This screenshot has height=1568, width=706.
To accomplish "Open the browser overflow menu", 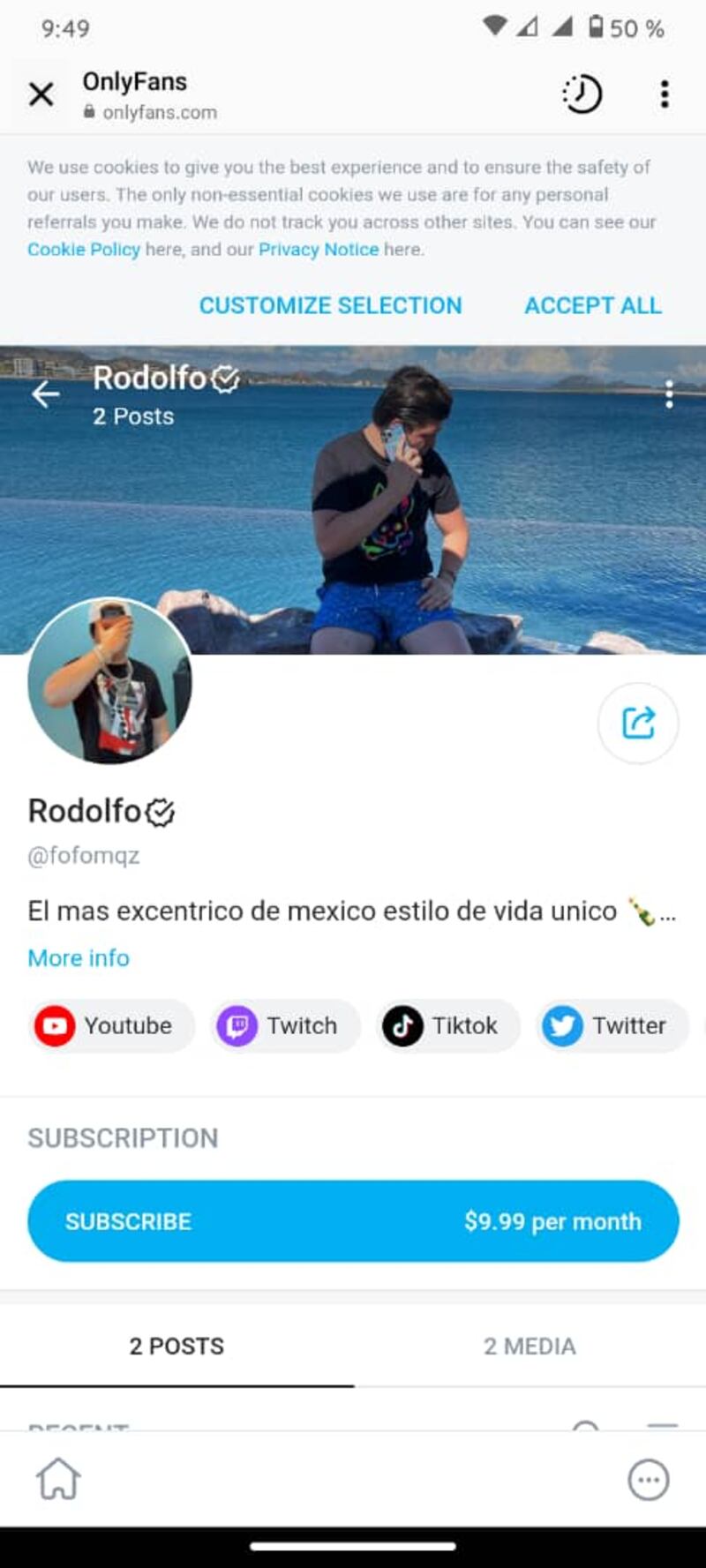I will (x=665, y=94).
